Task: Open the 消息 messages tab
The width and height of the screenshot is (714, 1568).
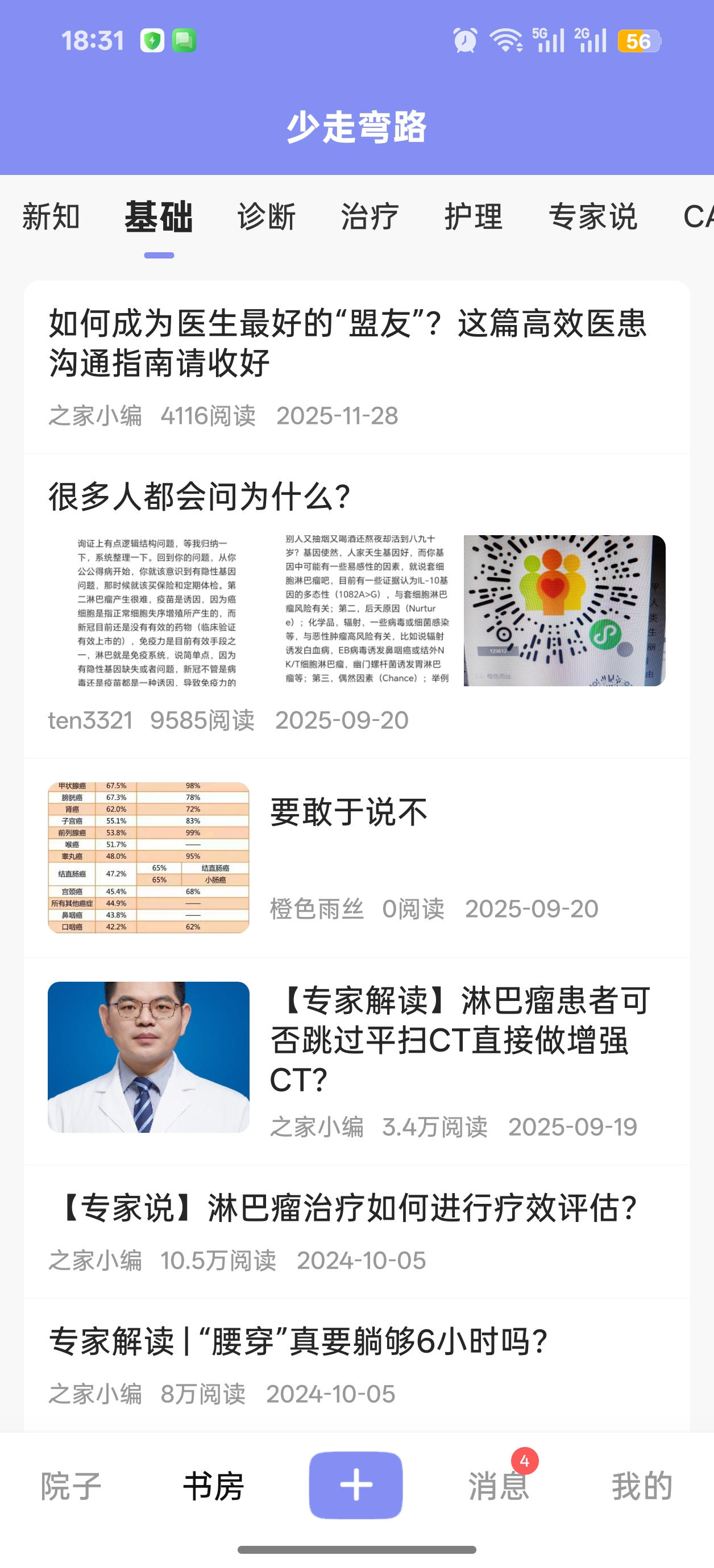Action: [499, 1486]
